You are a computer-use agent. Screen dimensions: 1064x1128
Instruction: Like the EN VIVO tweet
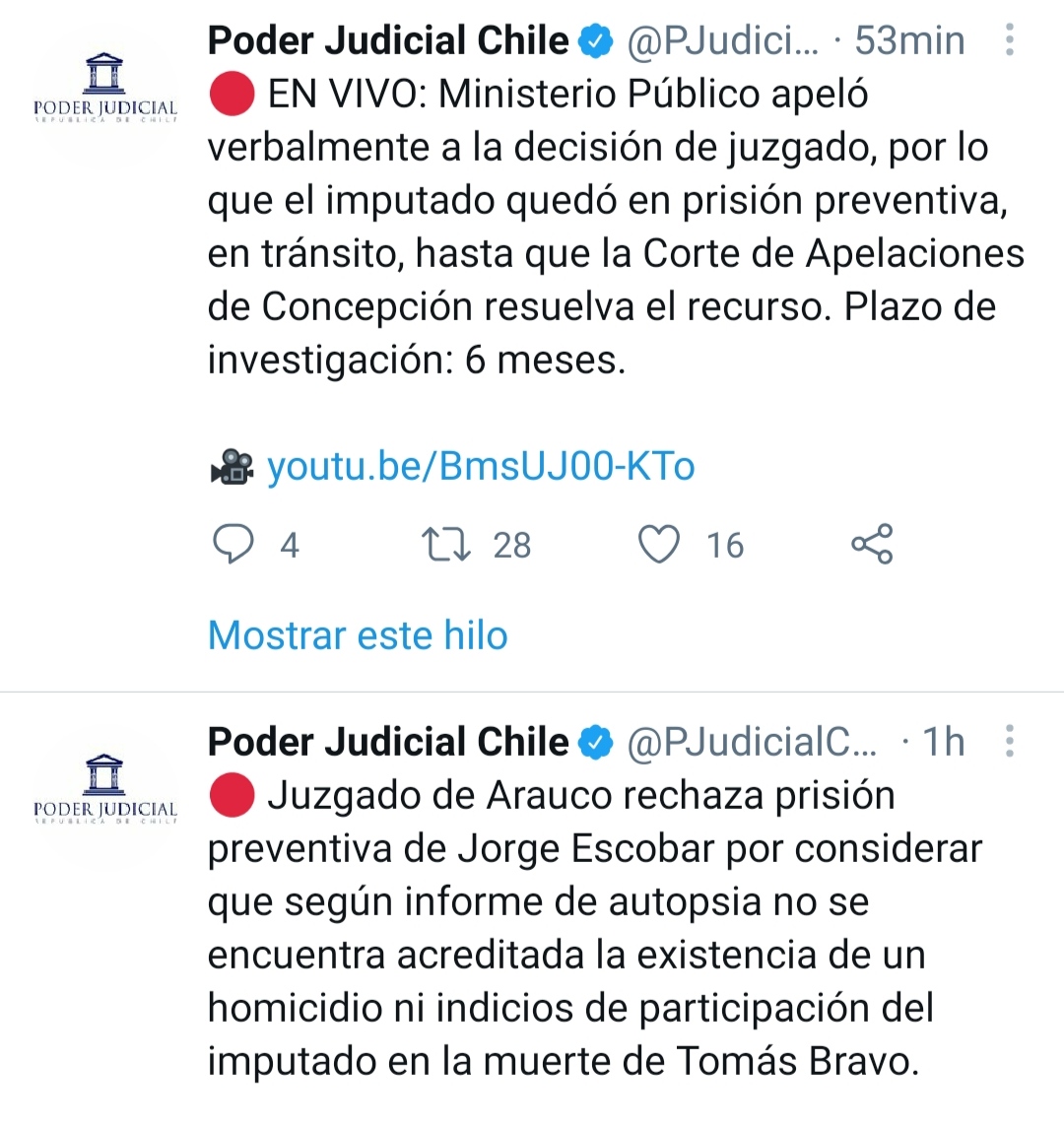tap(659, 544)
